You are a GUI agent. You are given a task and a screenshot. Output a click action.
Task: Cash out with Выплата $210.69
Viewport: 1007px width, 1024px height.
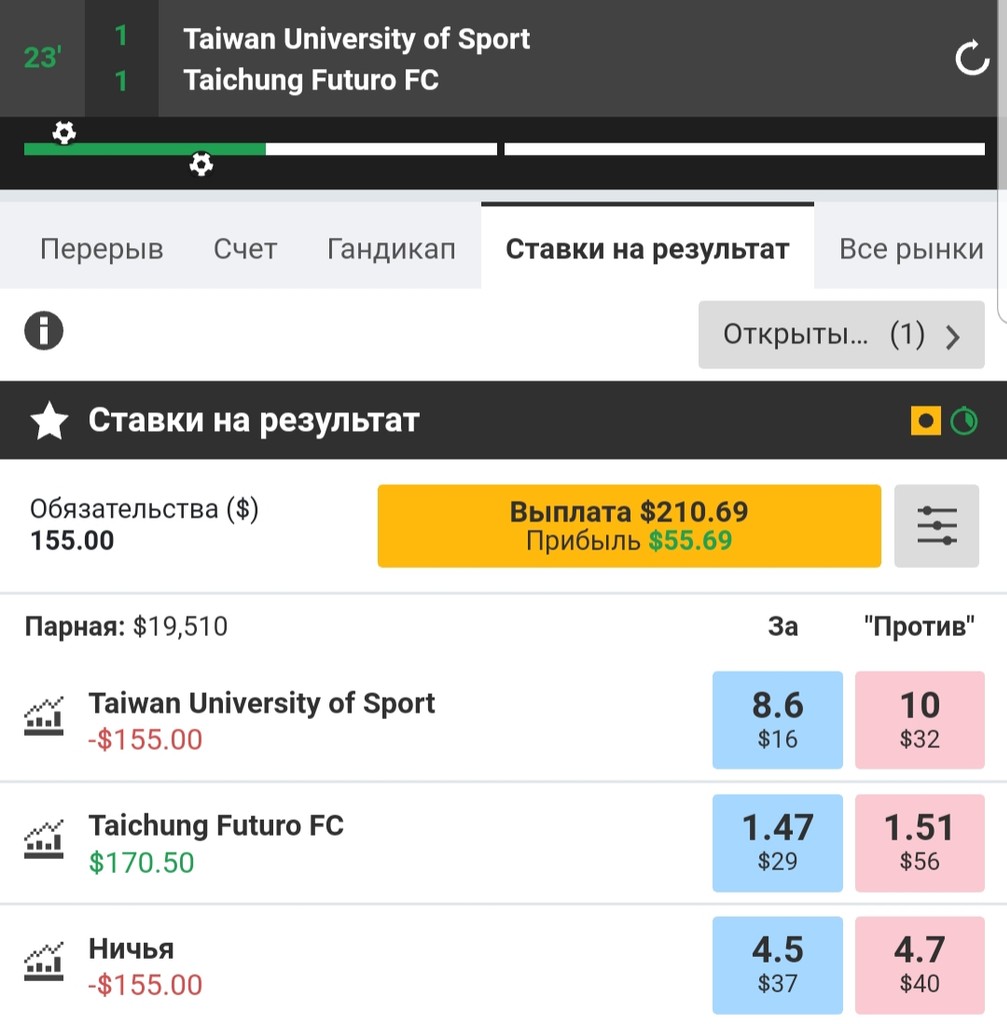pyautogui.click(x=629, y=526)
